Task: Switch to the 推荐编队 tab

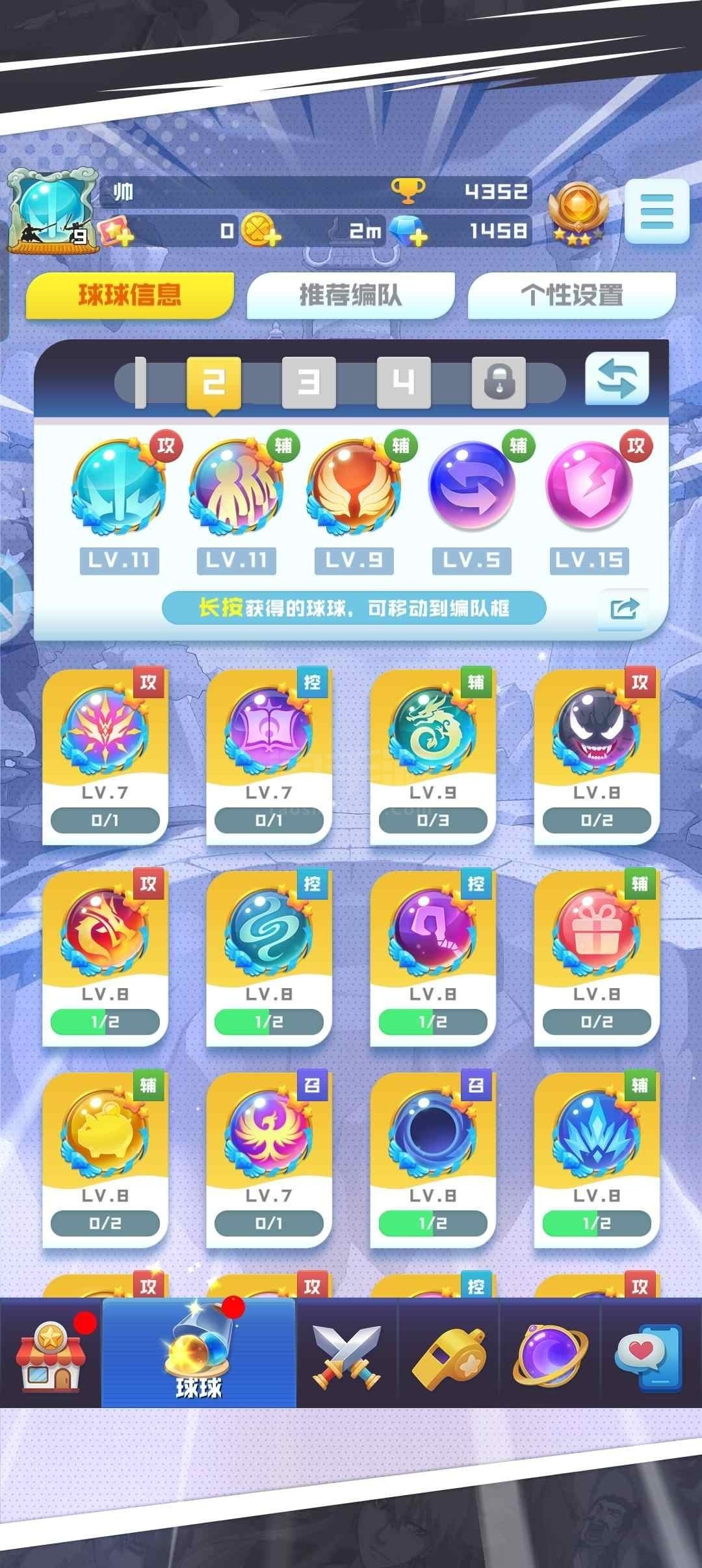Action: 350,296
